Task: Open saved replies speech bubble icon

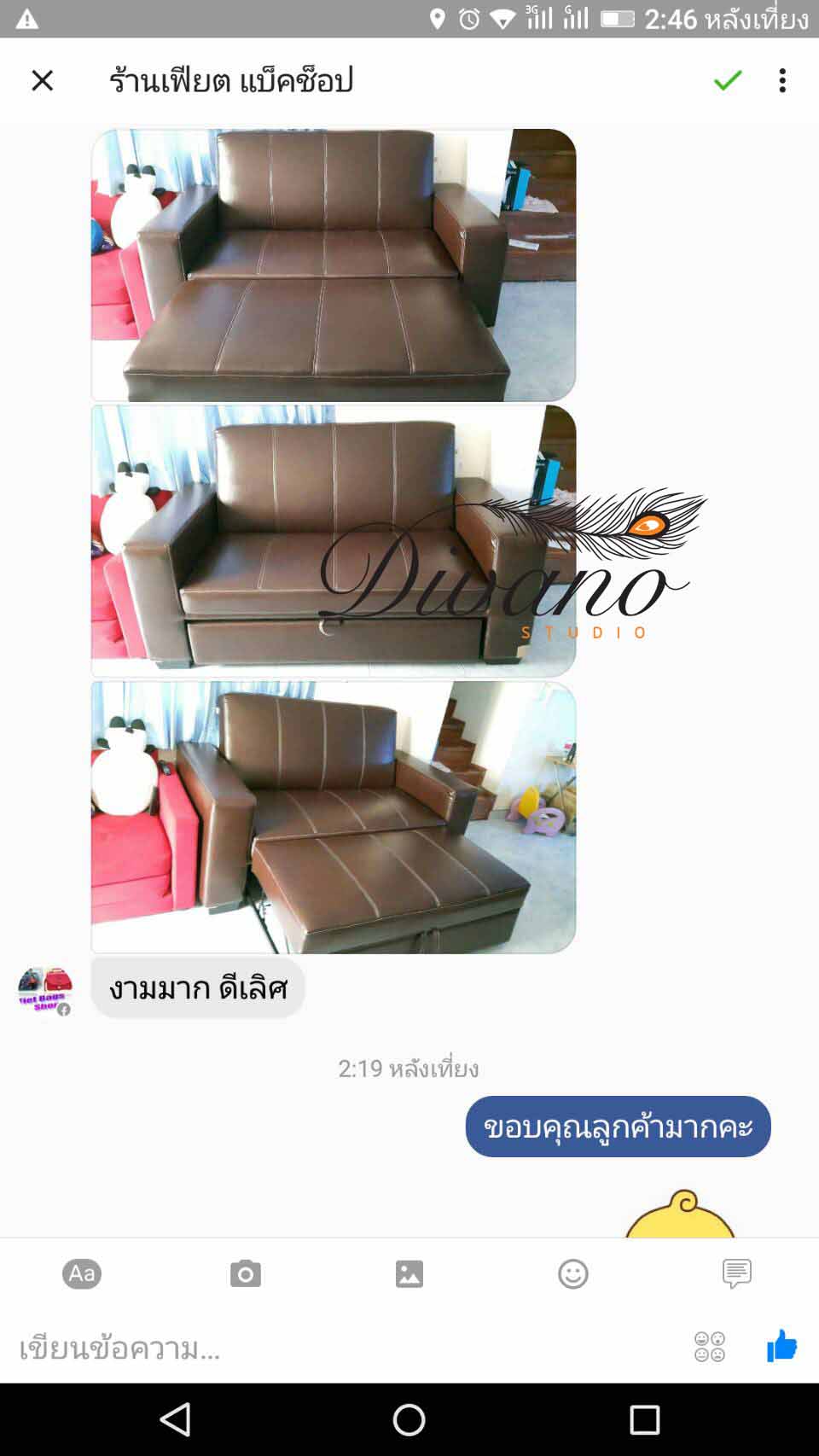Action: tap(737, 1273)
